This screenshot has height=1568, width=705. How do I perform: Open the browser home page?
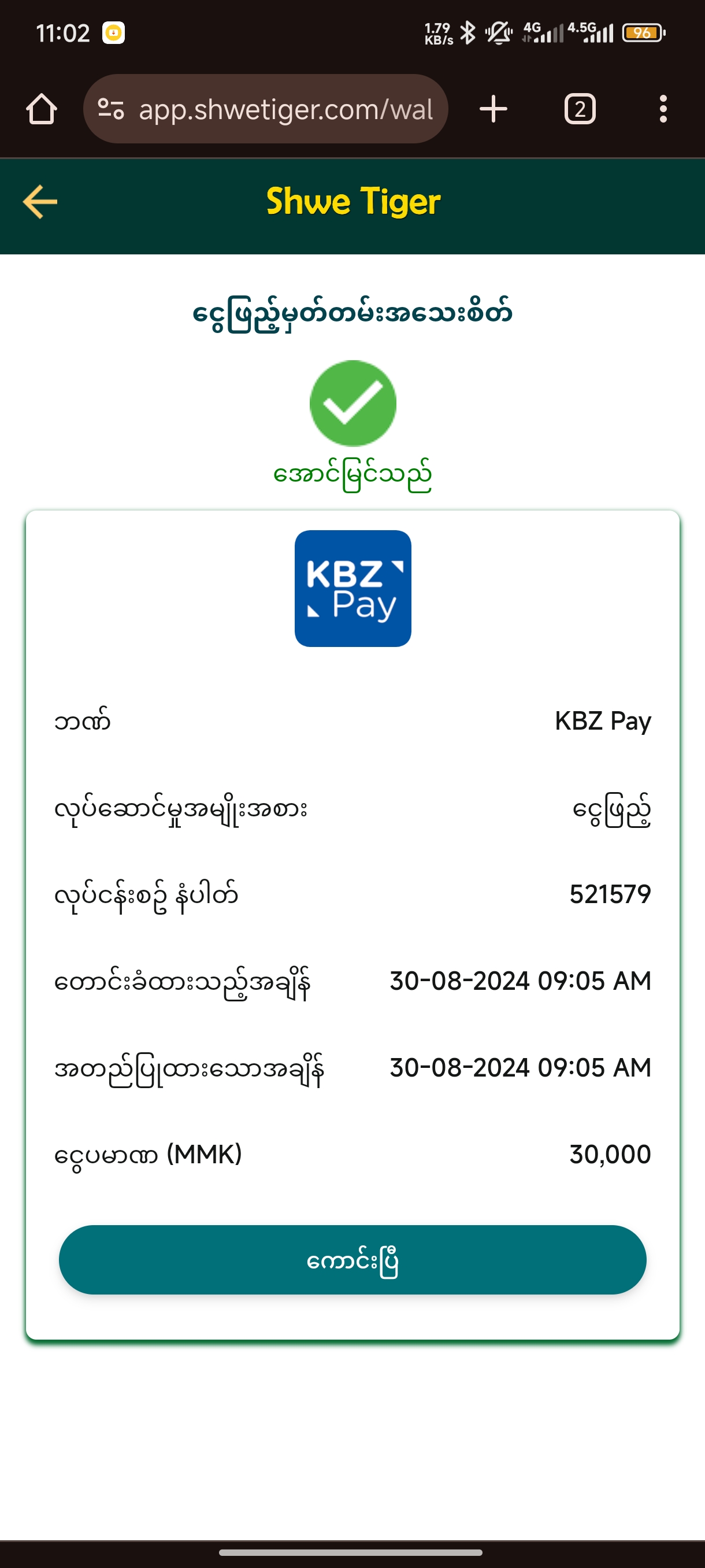42,110
